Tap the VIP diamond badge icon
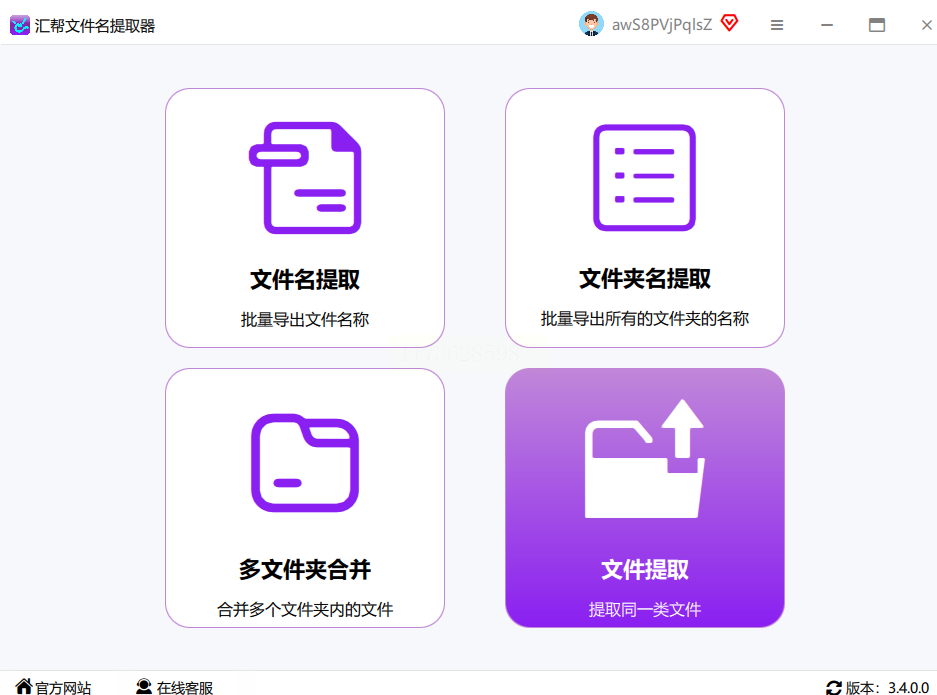The width and height of the screenshot is (937, 695). pyautogui.click(x=729, y=24)
